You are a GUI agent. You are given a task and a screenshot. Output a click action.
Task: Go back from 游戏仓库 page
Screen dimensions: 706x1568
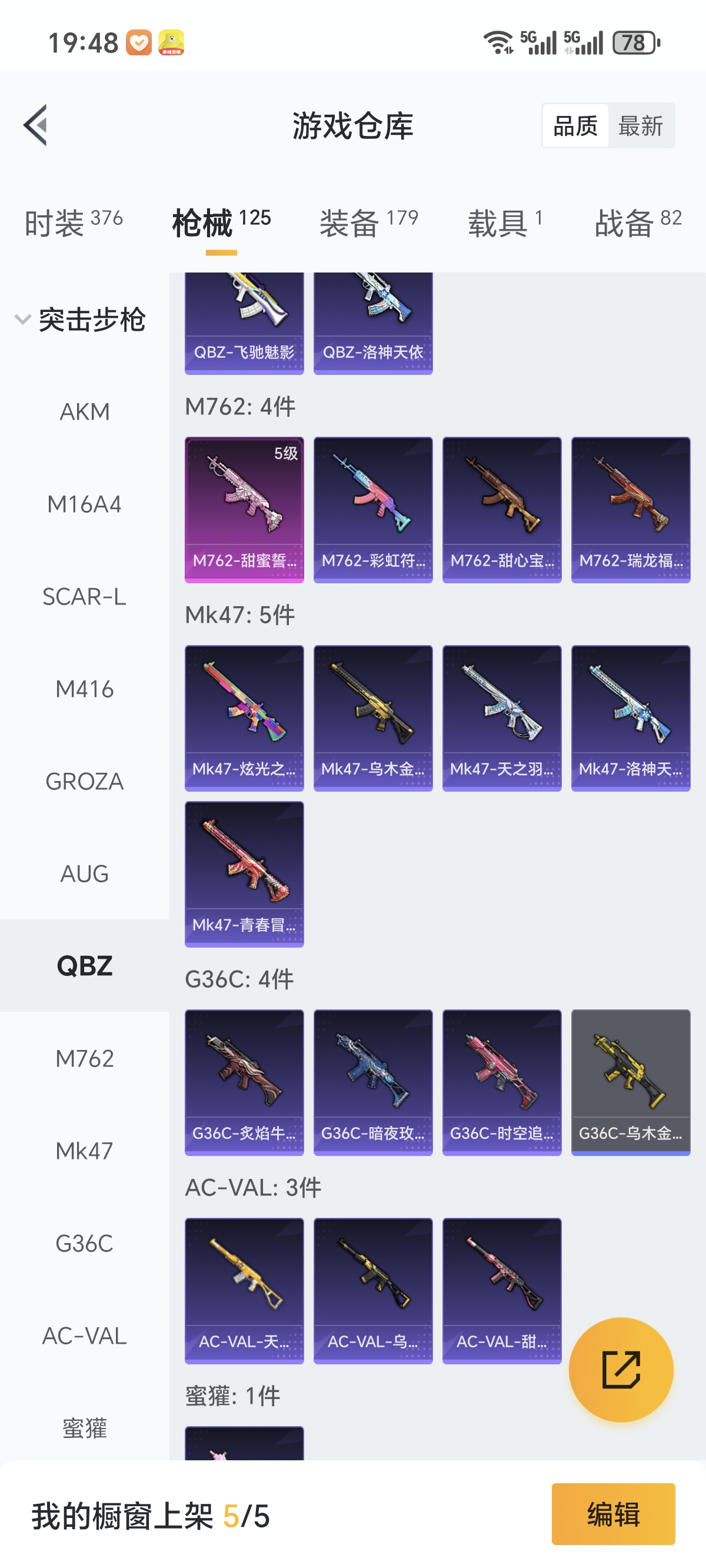point(35,125)
